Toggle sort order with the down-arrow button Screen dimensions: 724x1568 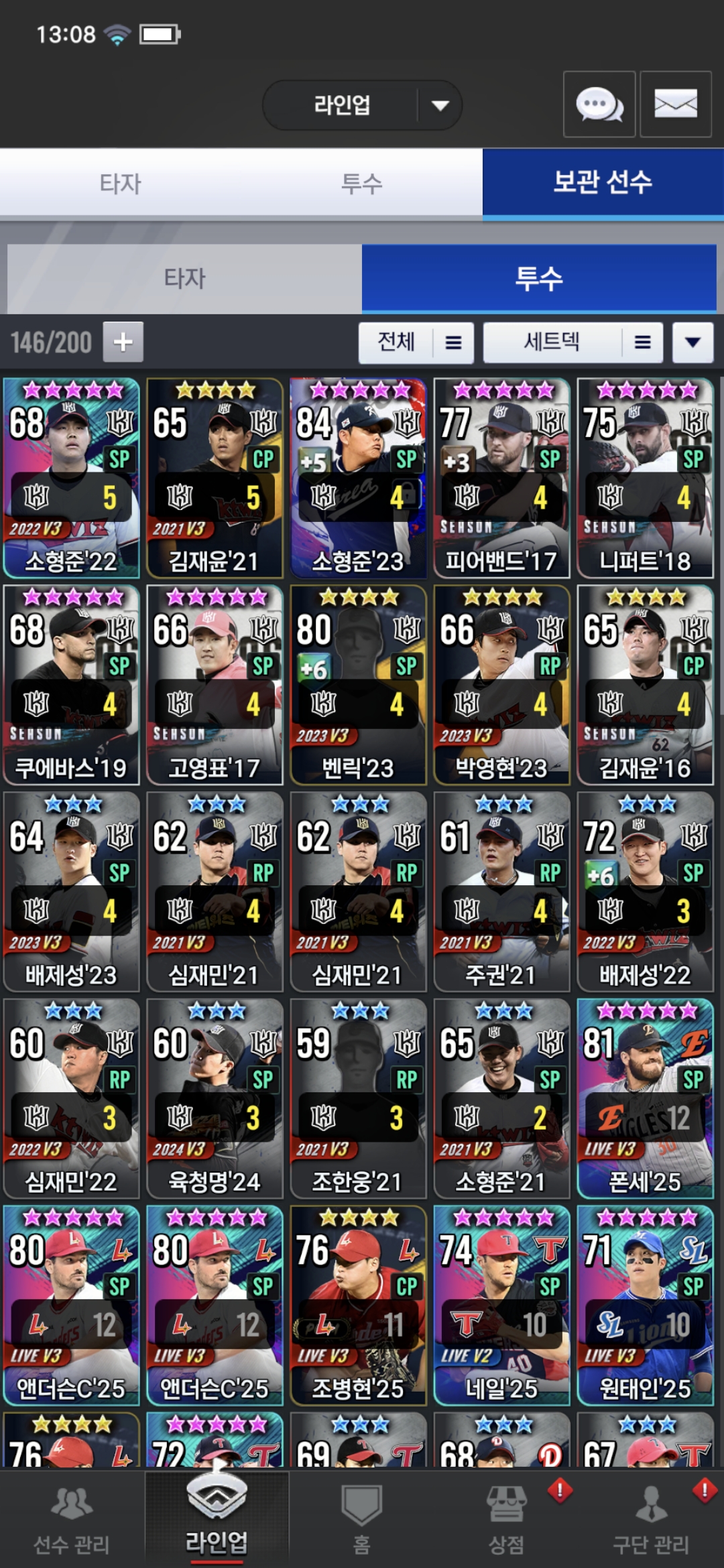click(x=692, y=342)
